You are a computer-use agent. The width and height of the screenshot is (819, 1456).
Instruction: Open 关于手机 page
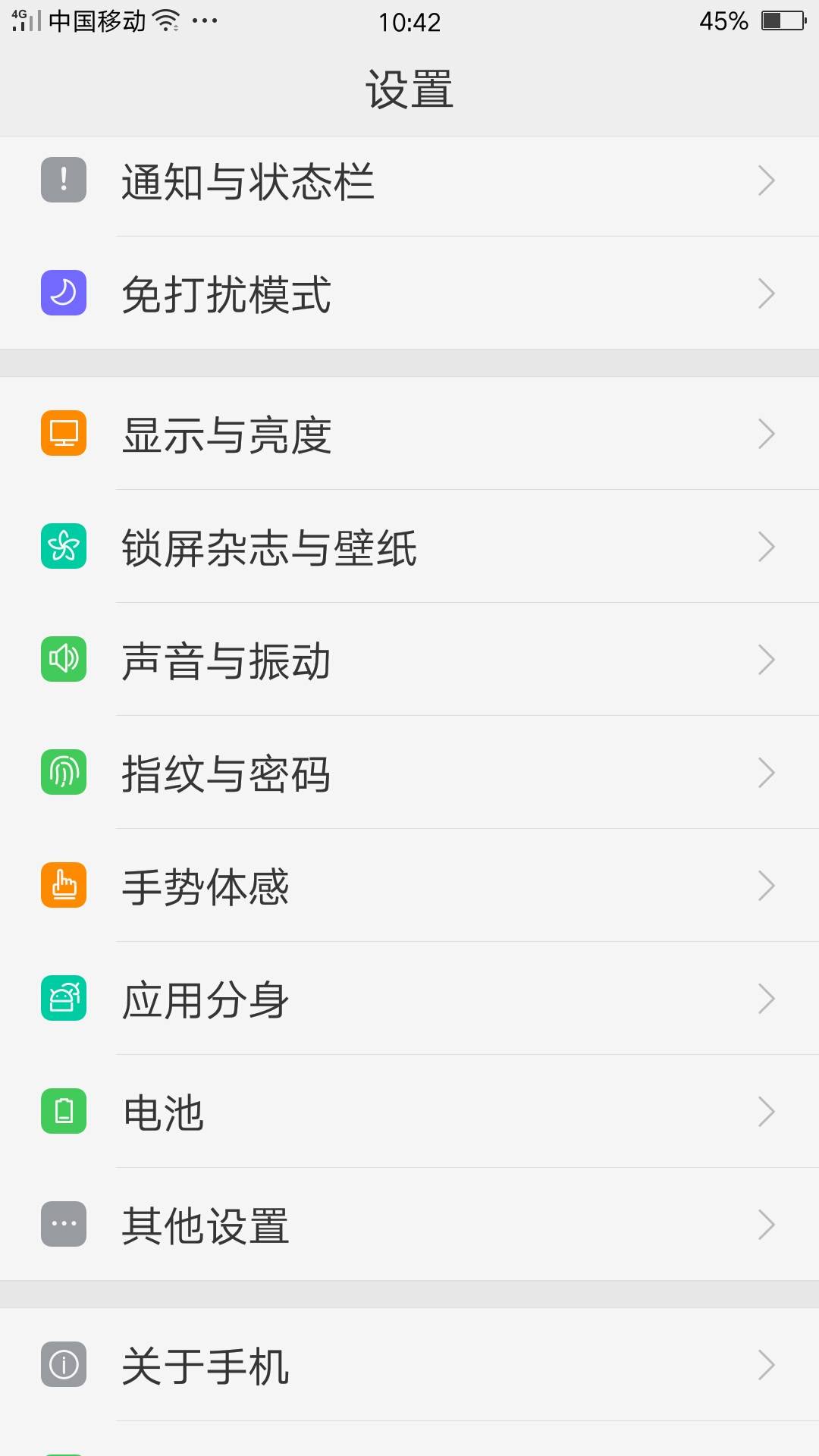coord(409,1366)
